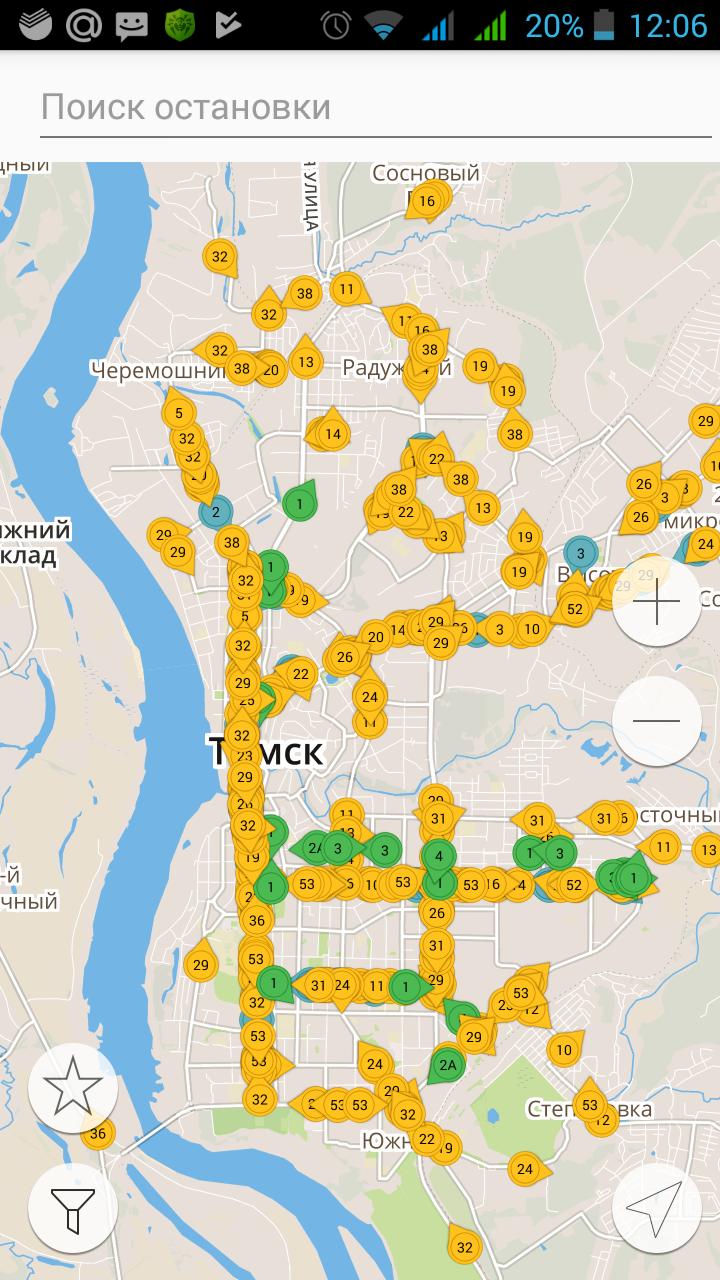Viewport: 720px width, 1280px height.
Task: Center map on my location arrow
Action: click(656, 1208)
